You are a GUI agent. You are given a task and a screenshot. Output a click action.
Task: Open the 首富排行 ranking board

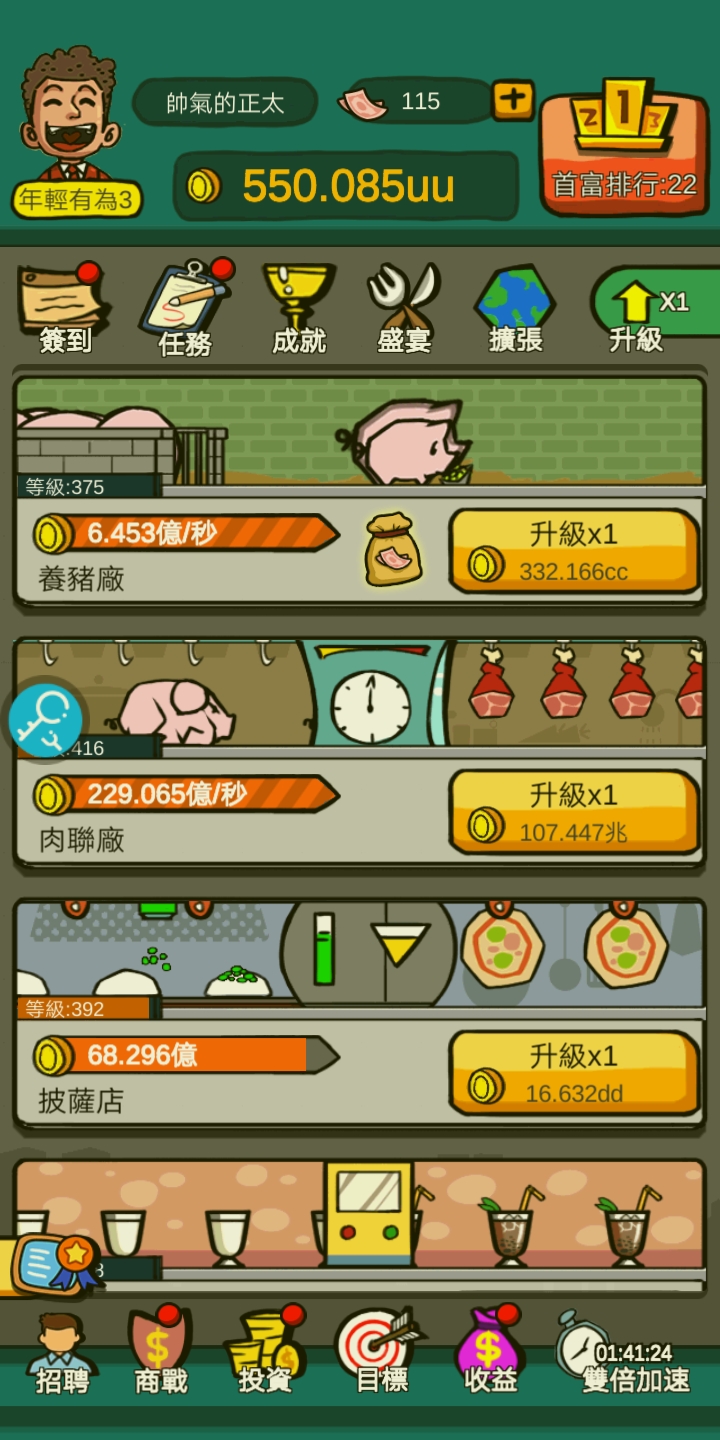pyautogui.click(x=623, y=150)
